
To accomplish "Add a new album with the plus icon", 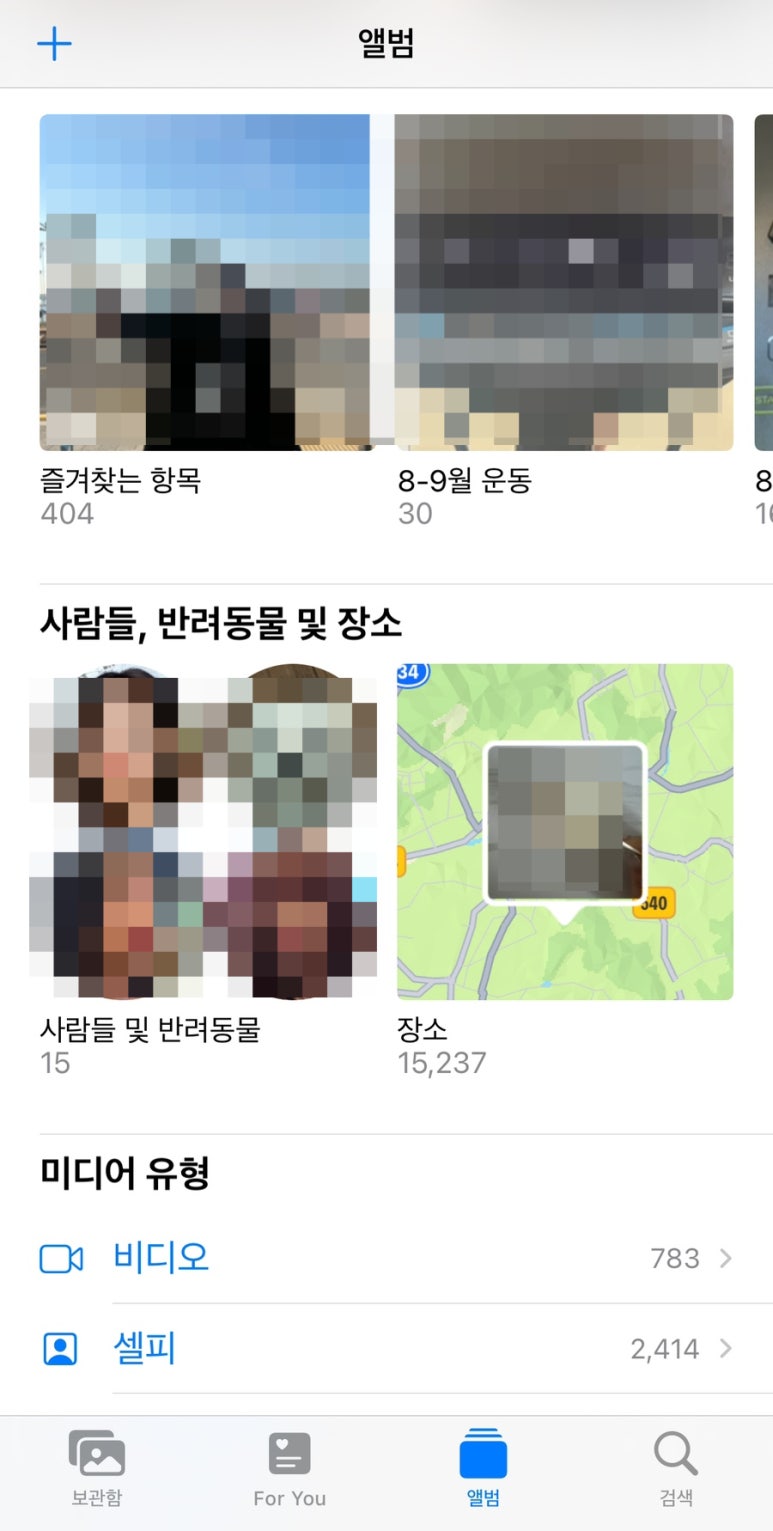I will click(x=54, y=44).
